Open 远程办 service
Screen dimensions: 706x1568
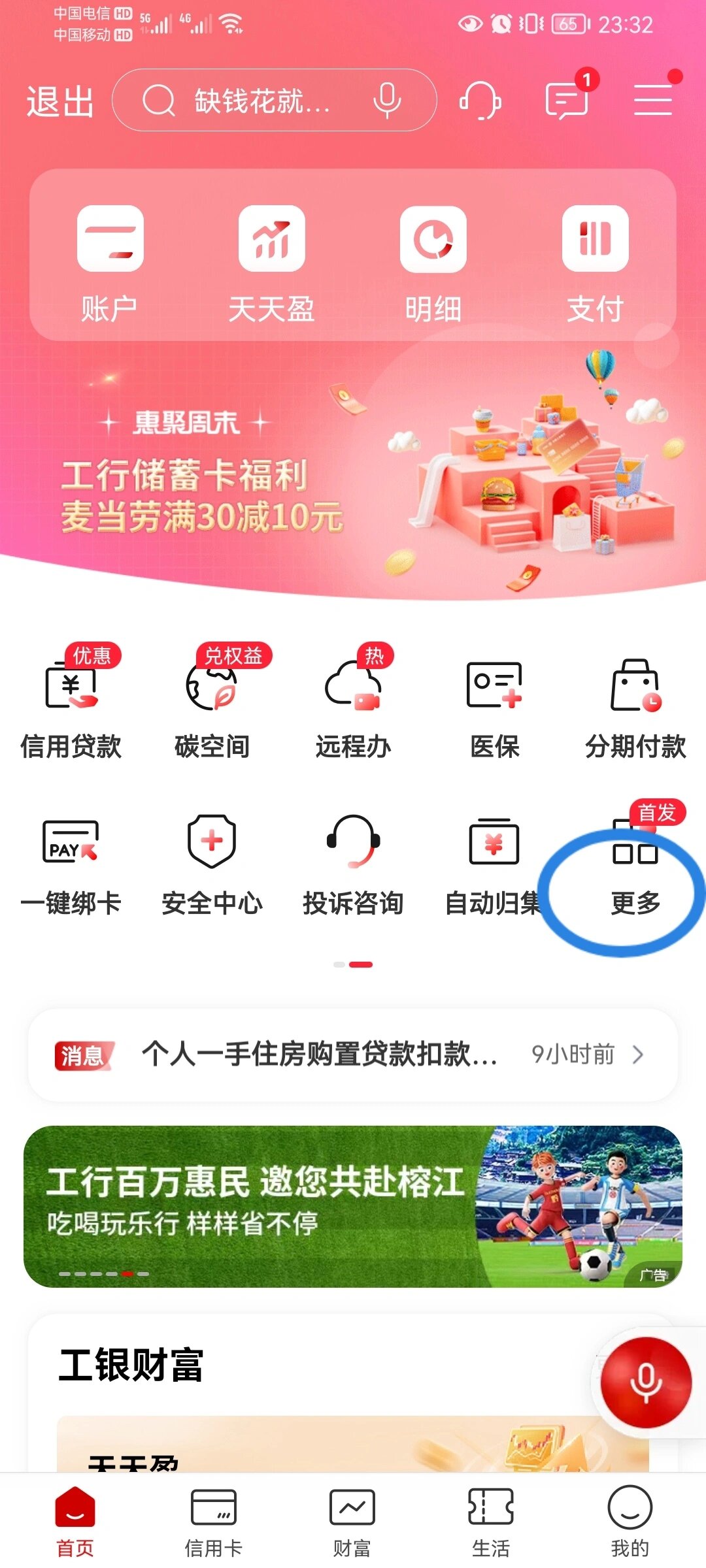pyautogui.click(x=353, y=709)
